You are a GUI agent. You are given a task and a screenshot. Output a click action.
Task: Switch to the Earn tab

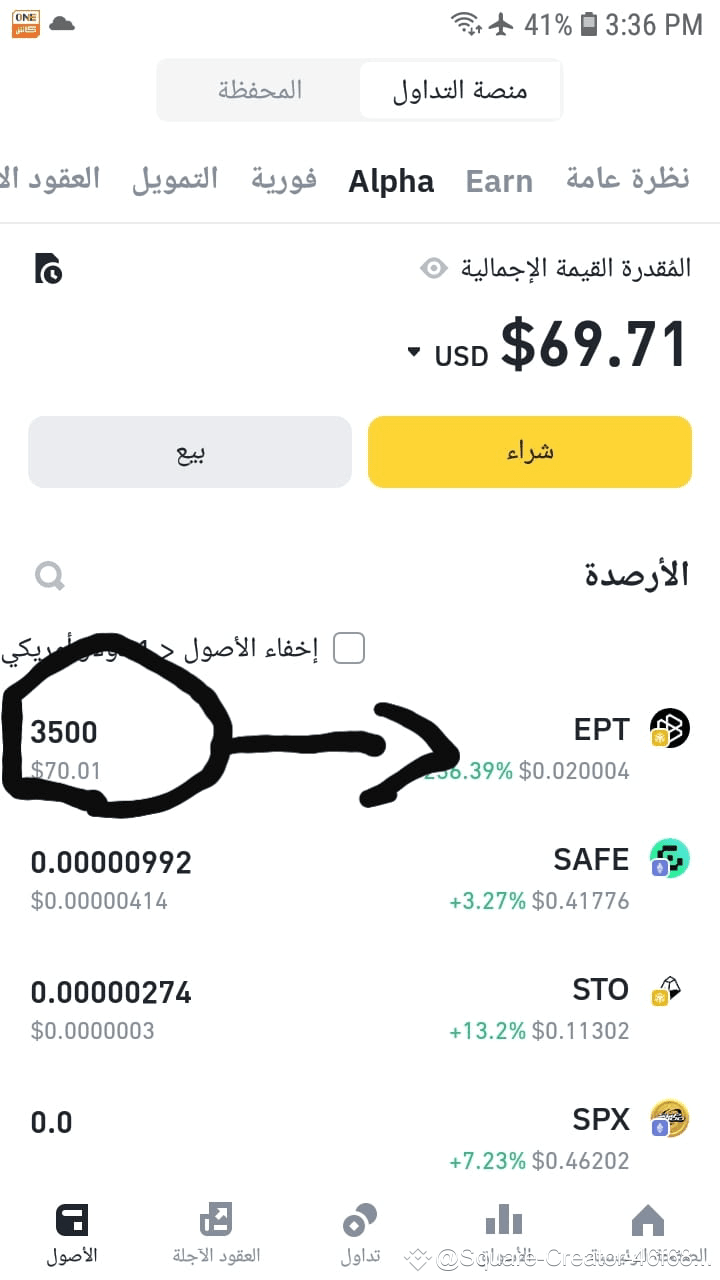[499, 181]
